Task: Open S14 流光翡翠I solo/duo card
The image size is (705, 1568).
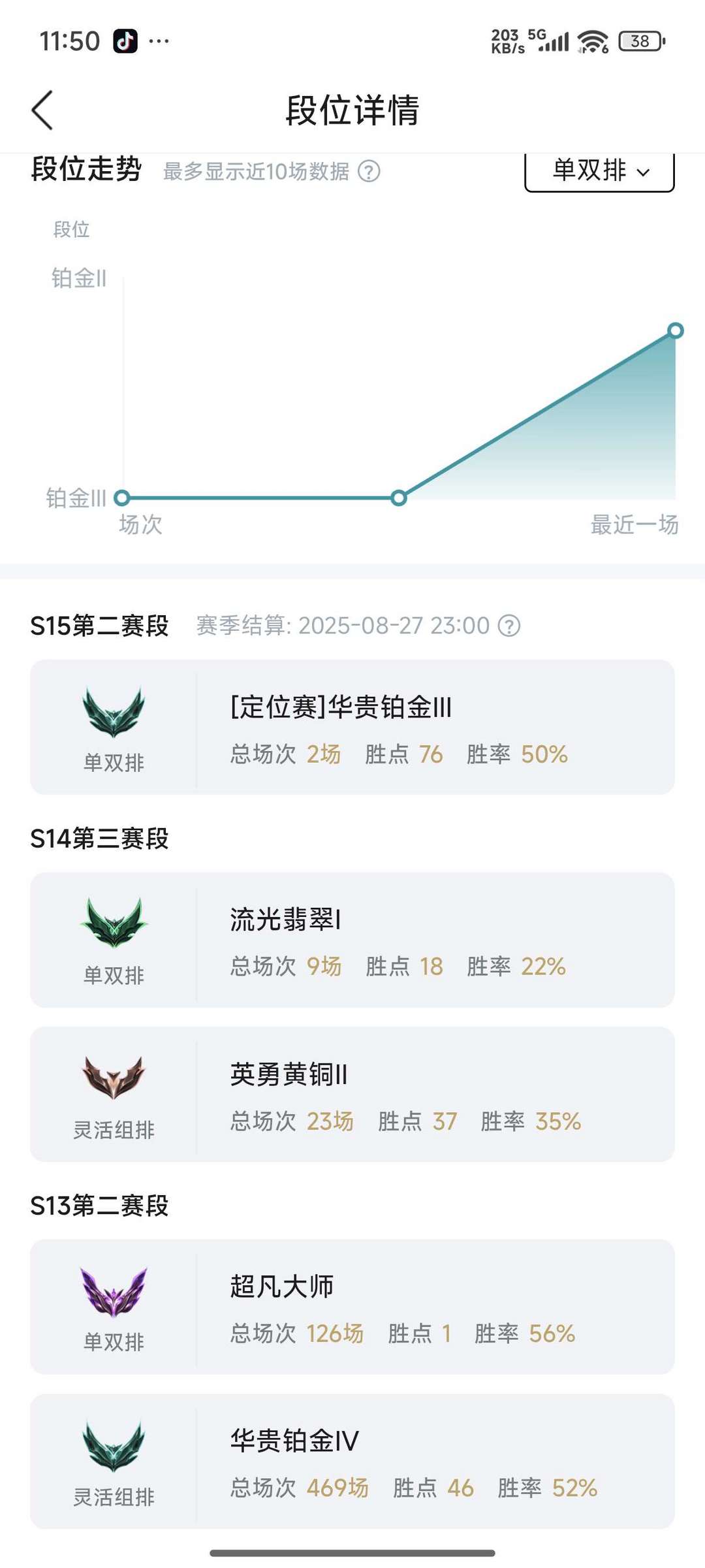Action: click(352, 940)
